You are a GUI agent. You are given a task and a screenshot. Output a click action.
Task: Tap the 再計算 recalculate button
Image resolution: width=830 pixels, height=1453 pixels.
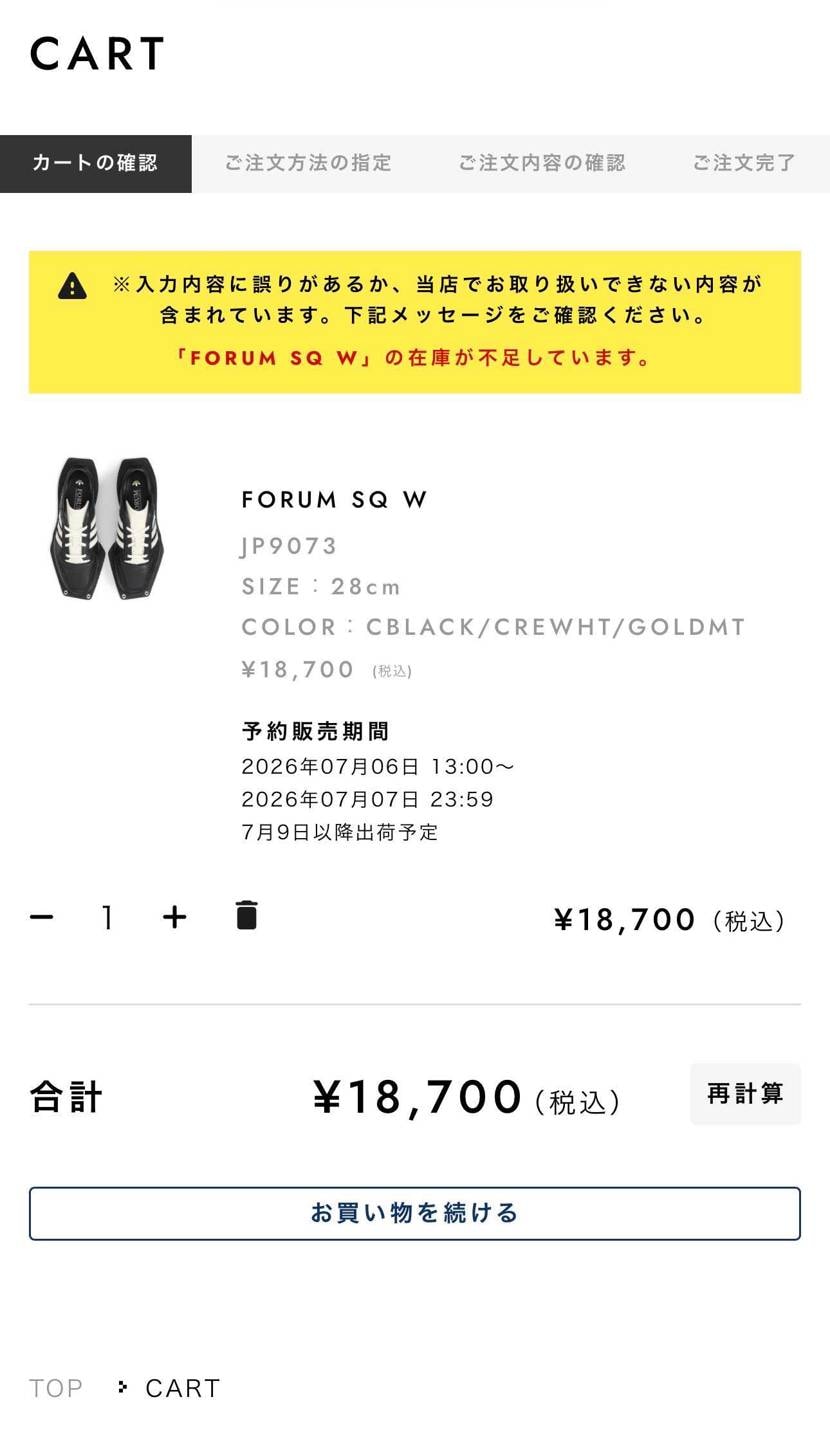click(745, 1094)
